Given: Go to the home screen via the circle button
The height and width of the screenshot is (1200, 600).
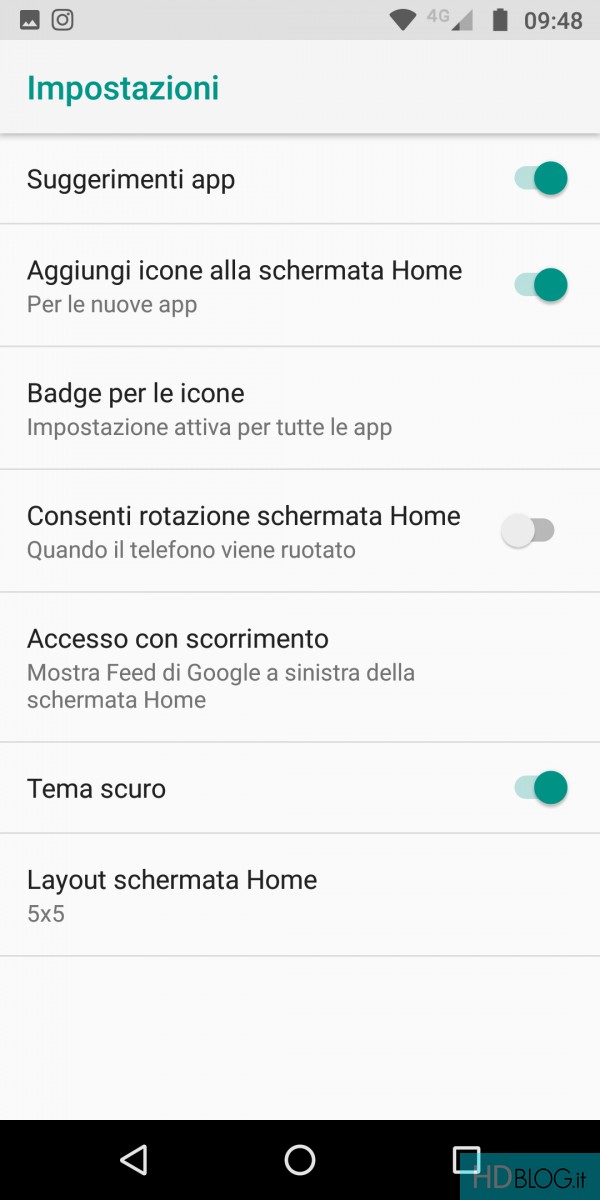Looking at the screenshot, I should [x=300, y=1160].
